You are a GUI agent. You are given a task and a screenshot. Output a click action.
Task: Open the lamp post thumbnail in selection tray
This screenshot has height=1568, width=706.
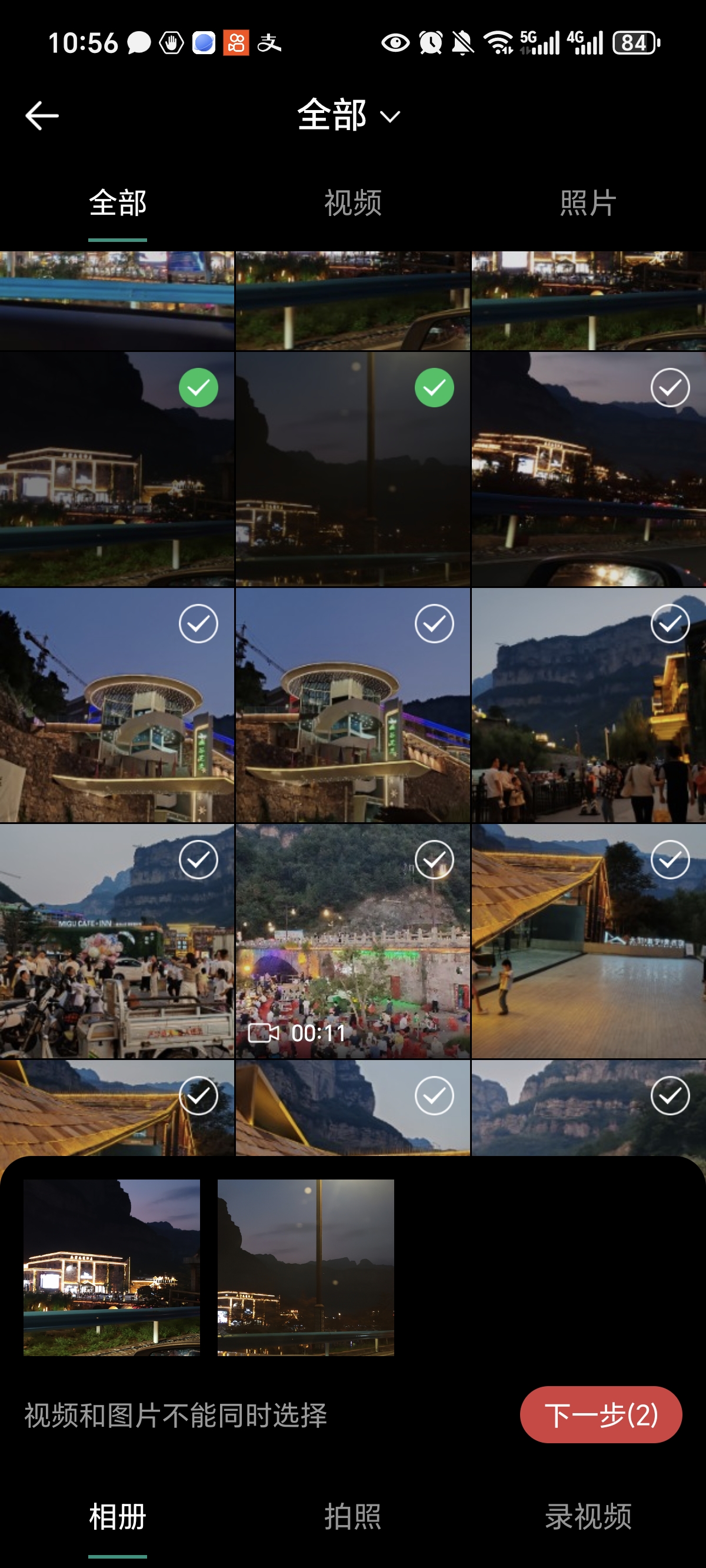click(305, 1267)
